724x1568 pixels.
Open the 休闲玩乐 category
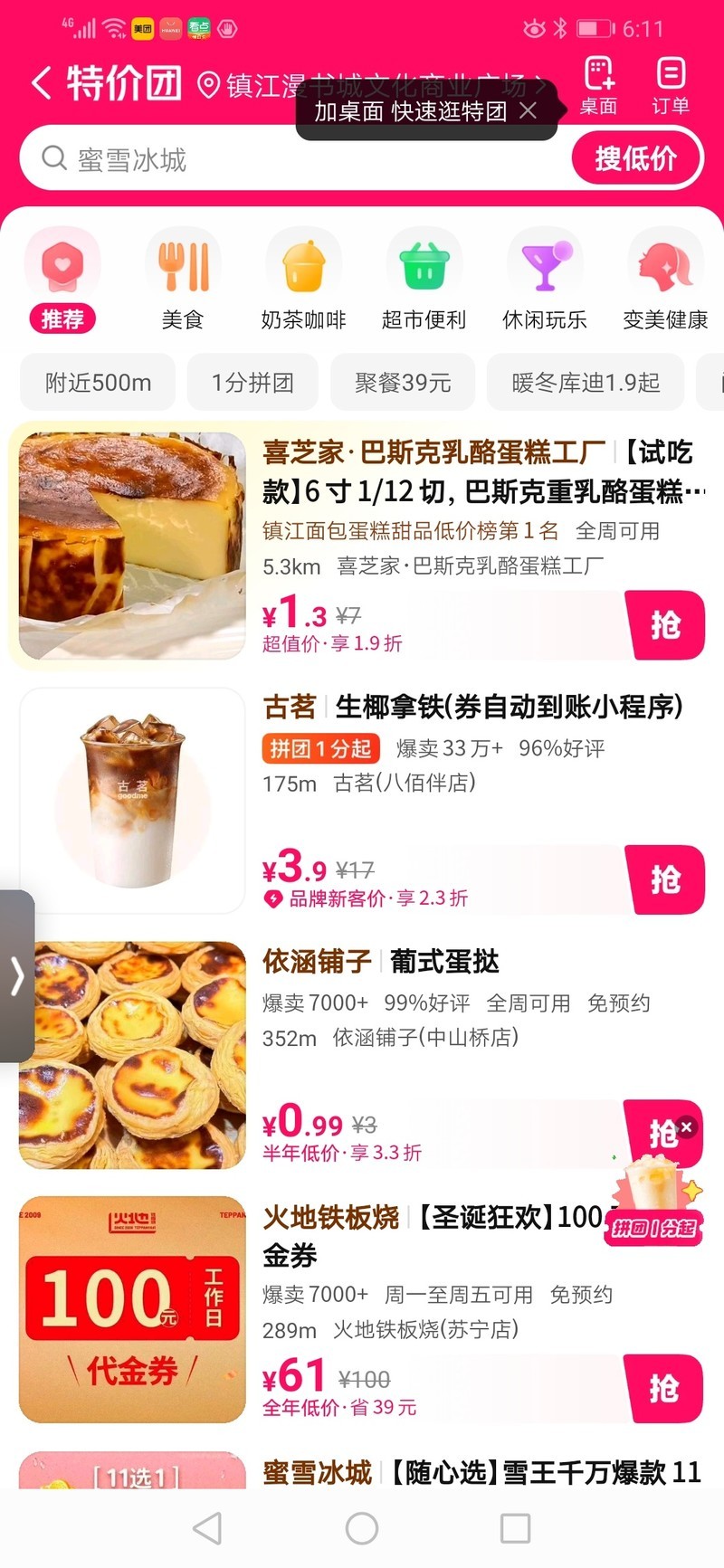pyautogui.click(x=545, y=280)
